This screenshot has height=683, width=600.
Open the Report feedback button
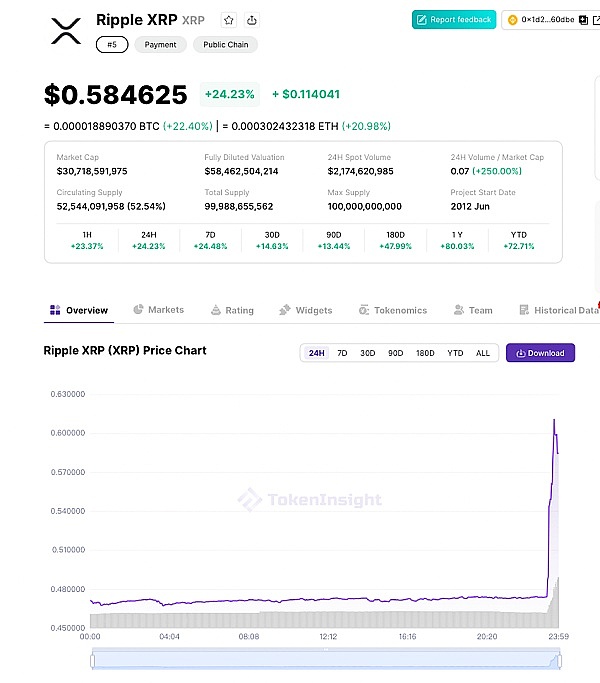point(454,20)
